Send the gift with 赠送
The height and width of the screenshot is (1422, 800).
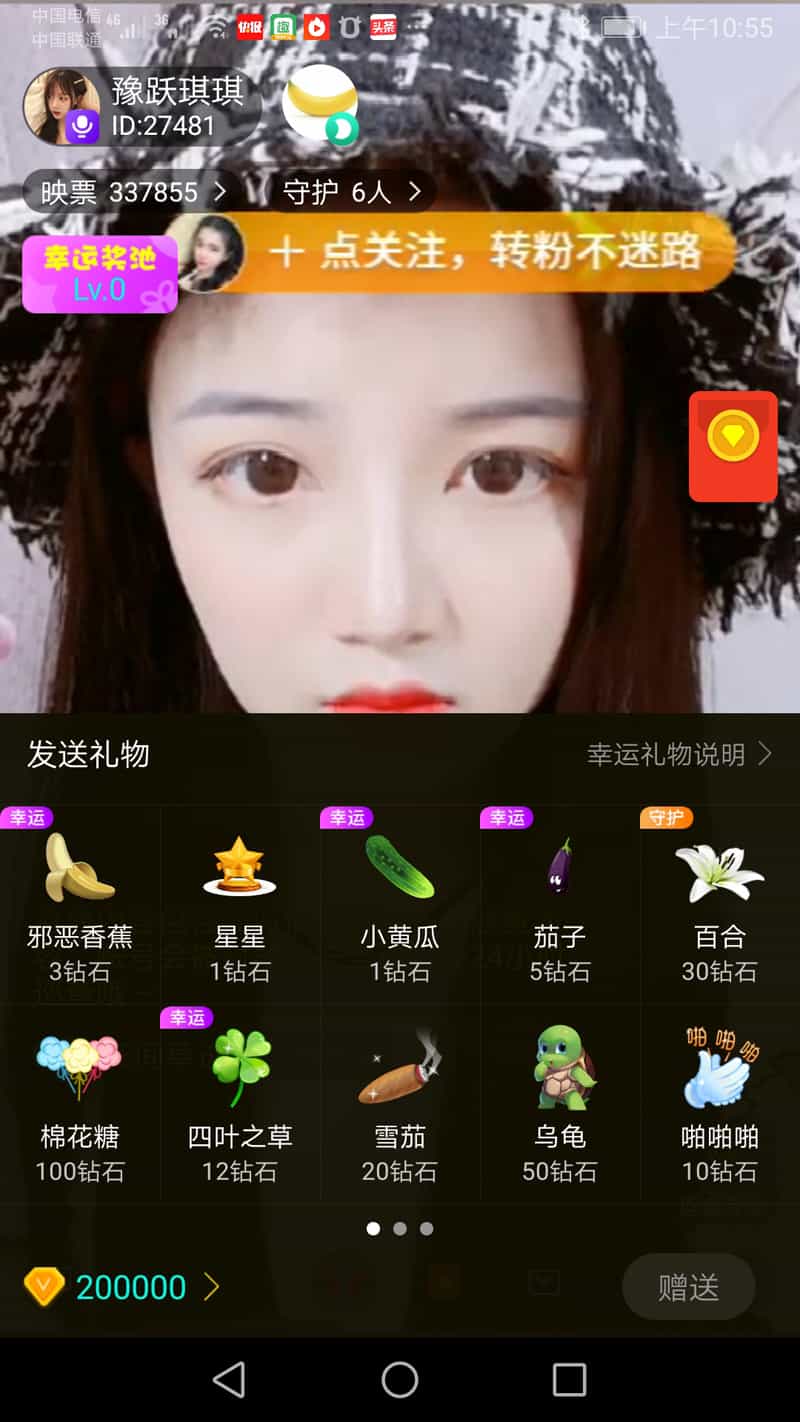688,1287
